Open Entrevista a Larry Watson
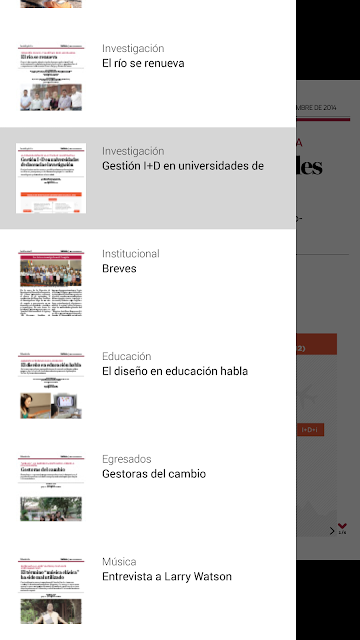Image resolution: width=360 pixels, height=640 pixels. (x=147, y=589)
